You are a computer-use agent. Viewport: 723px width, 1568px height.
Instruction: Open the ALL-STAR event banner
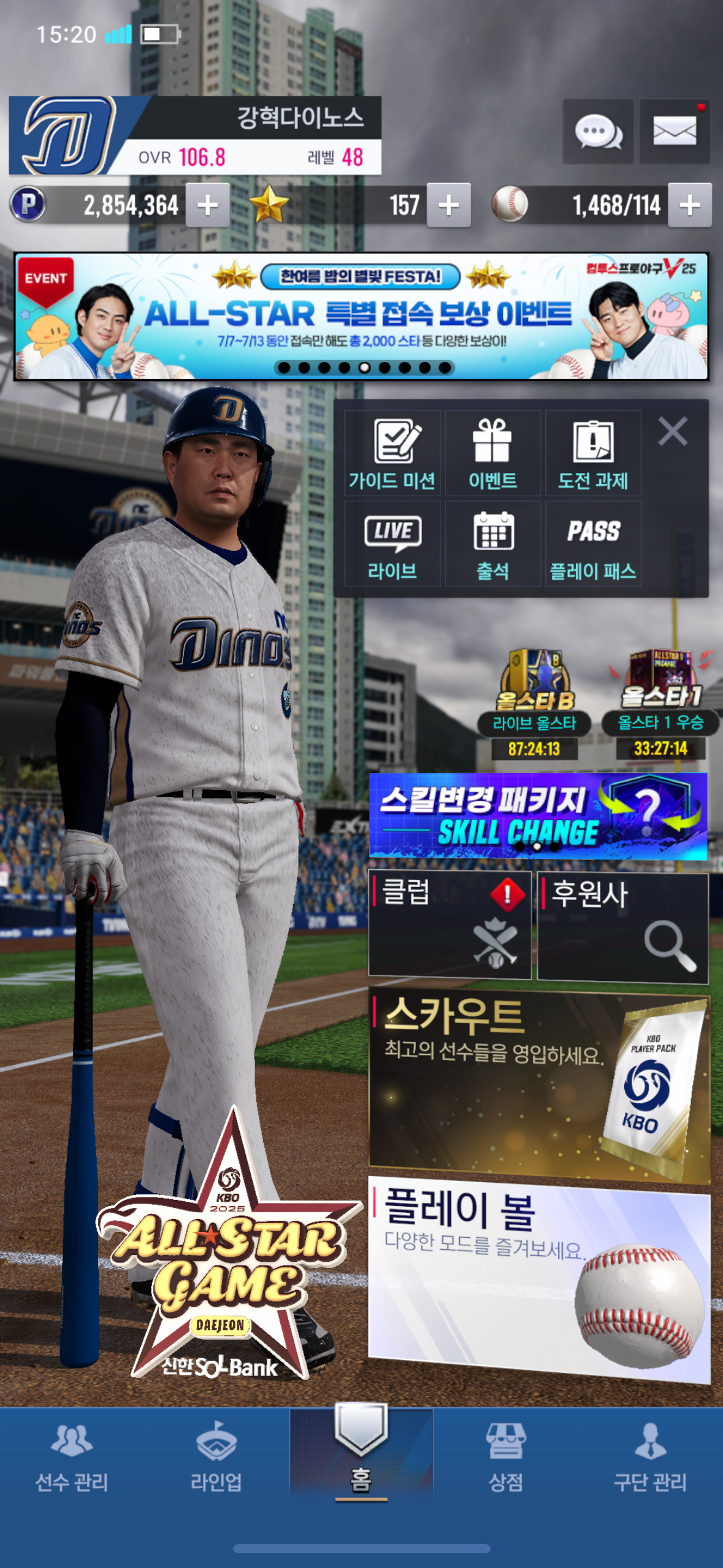[x=361, y=317]
